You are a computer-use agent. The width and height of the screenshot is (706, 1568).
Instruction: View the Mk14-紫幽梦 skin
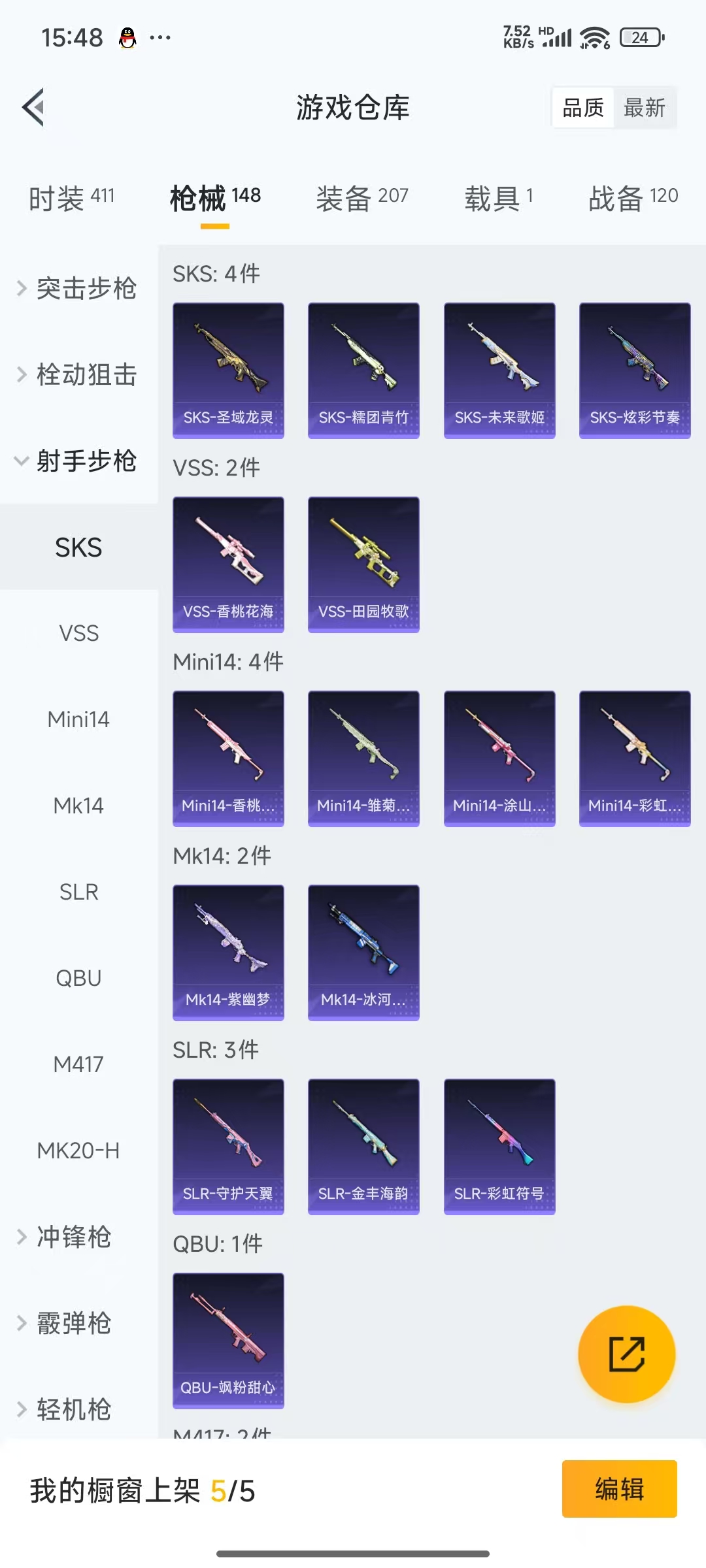coord(228,952)
